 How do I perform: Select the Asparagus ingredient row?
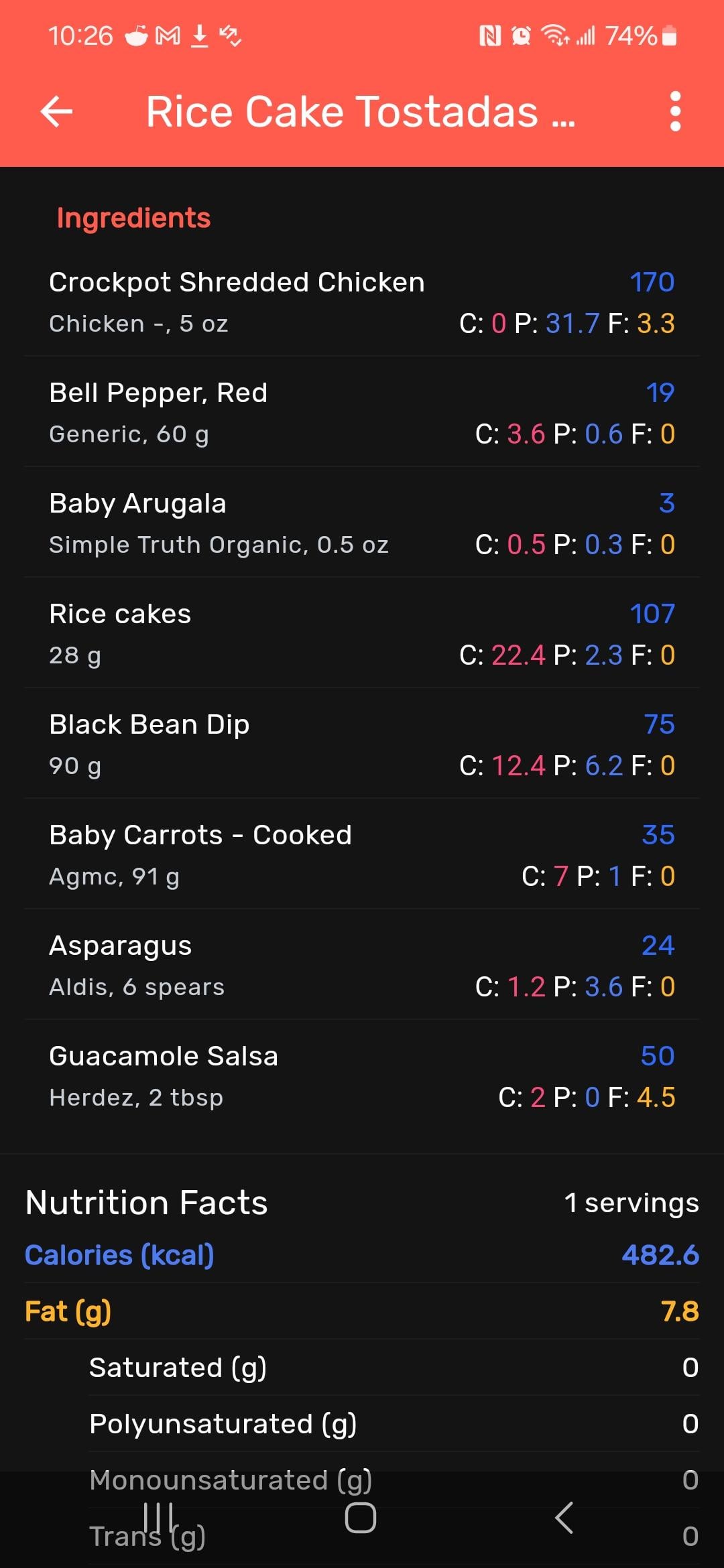click(x=362, y=965)
